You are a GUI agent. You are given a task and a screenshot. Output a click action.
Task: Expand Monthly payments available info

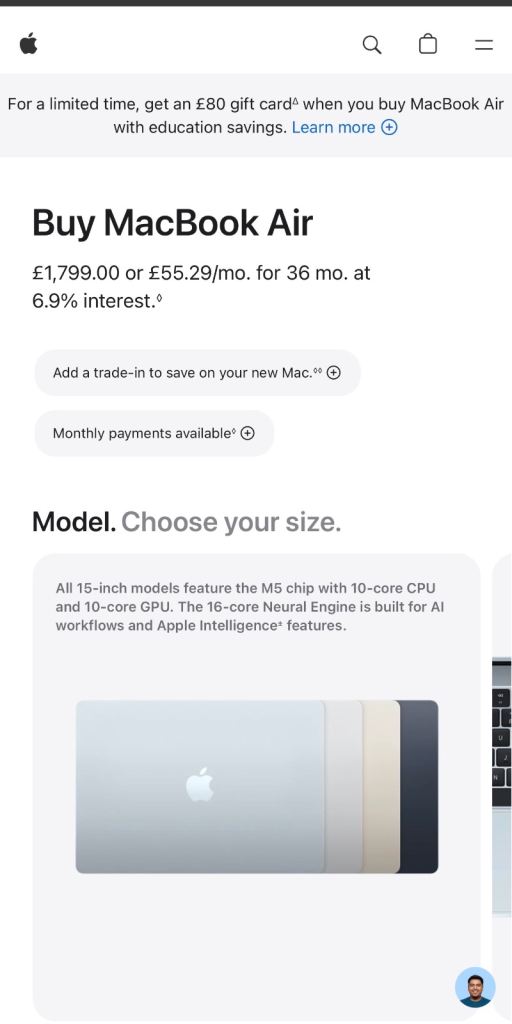(x=154, y=433)
